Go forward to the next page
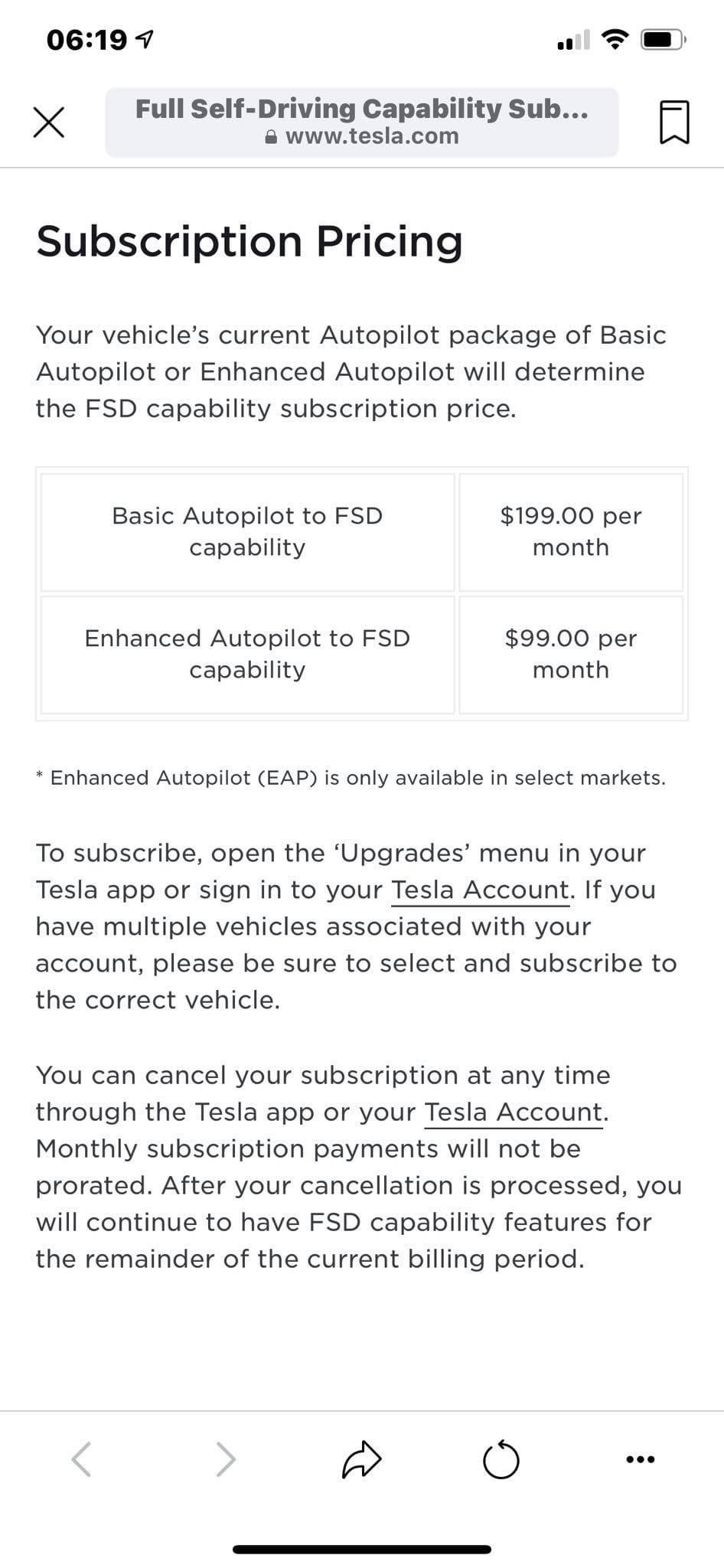The height and width of the screenshot is (1568, 724). point(226,1459)
